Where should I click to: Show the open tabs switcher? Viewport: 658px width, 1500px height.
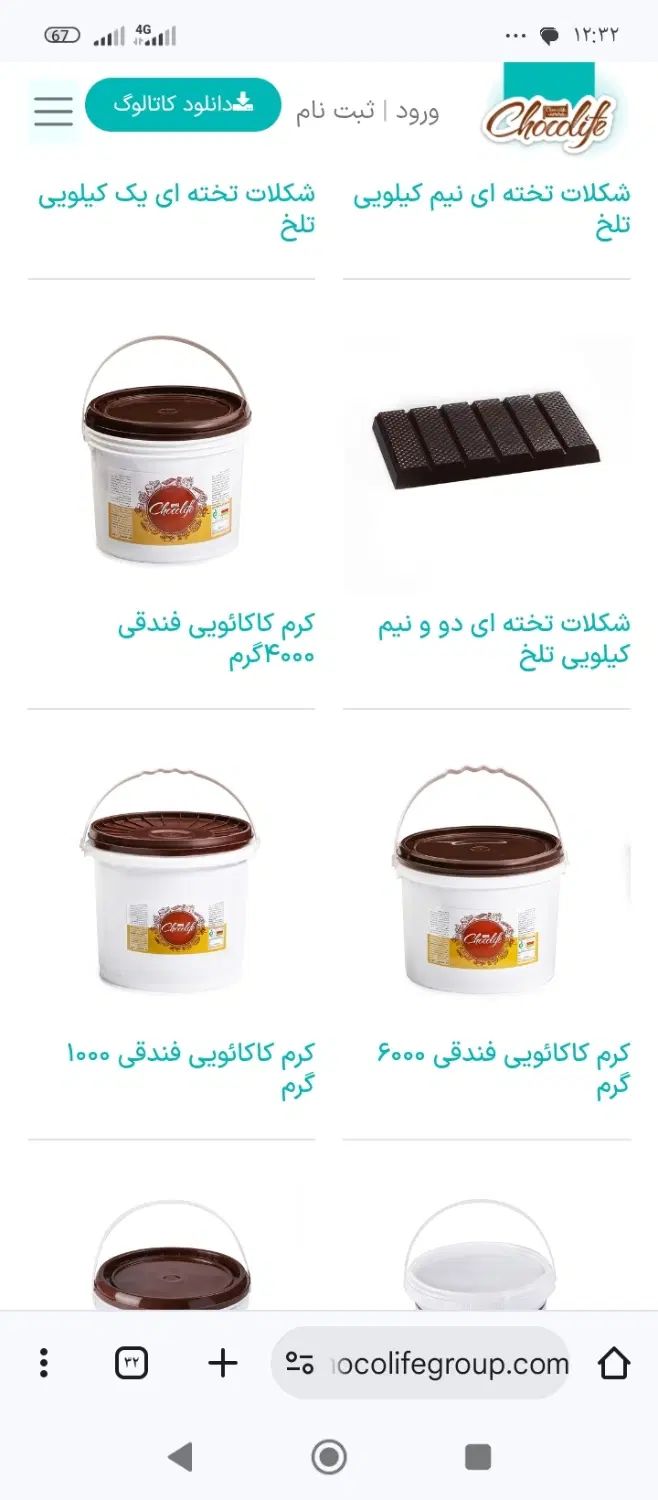(131, 1363)
